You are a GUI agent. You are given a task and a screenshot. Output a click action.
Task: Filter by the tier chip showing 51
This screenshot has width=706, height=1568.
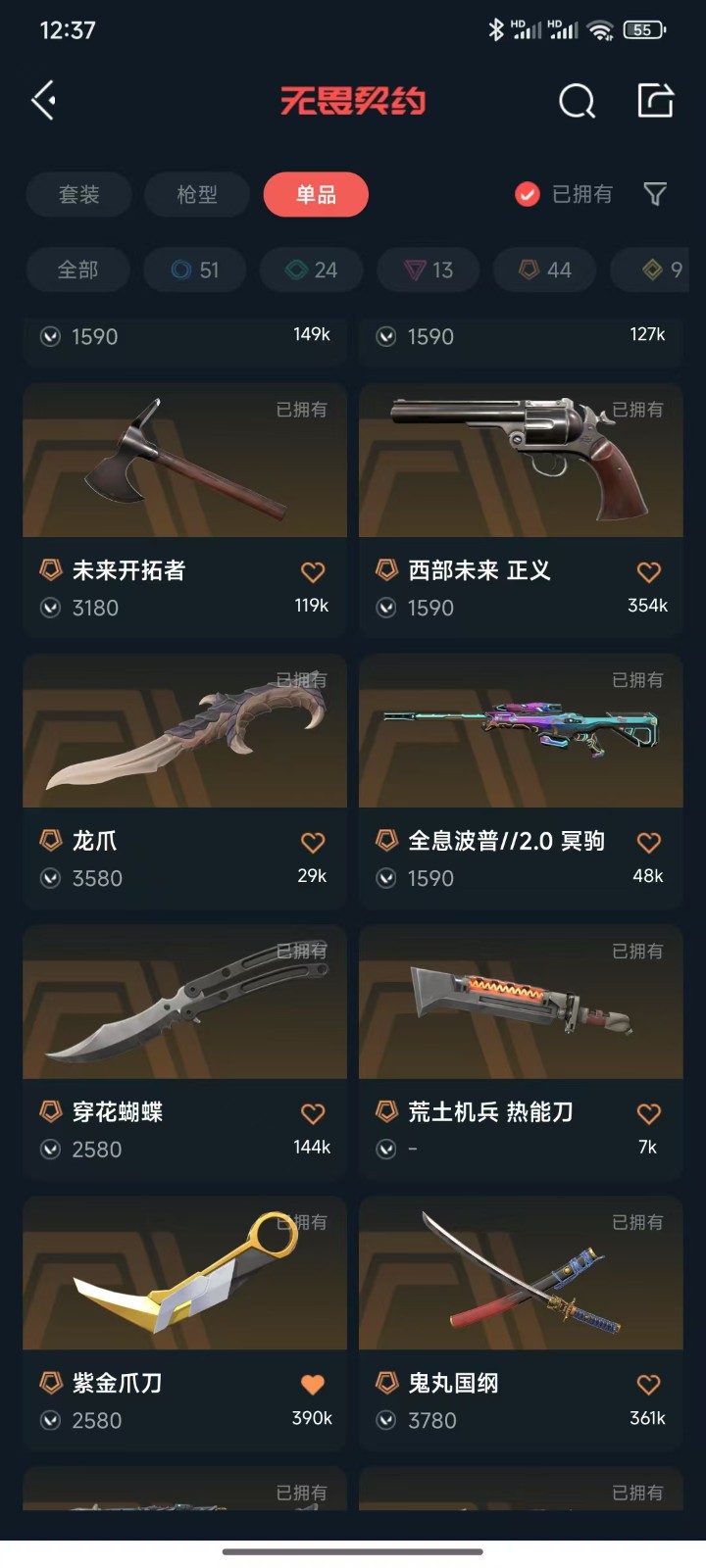coord(195,269)
